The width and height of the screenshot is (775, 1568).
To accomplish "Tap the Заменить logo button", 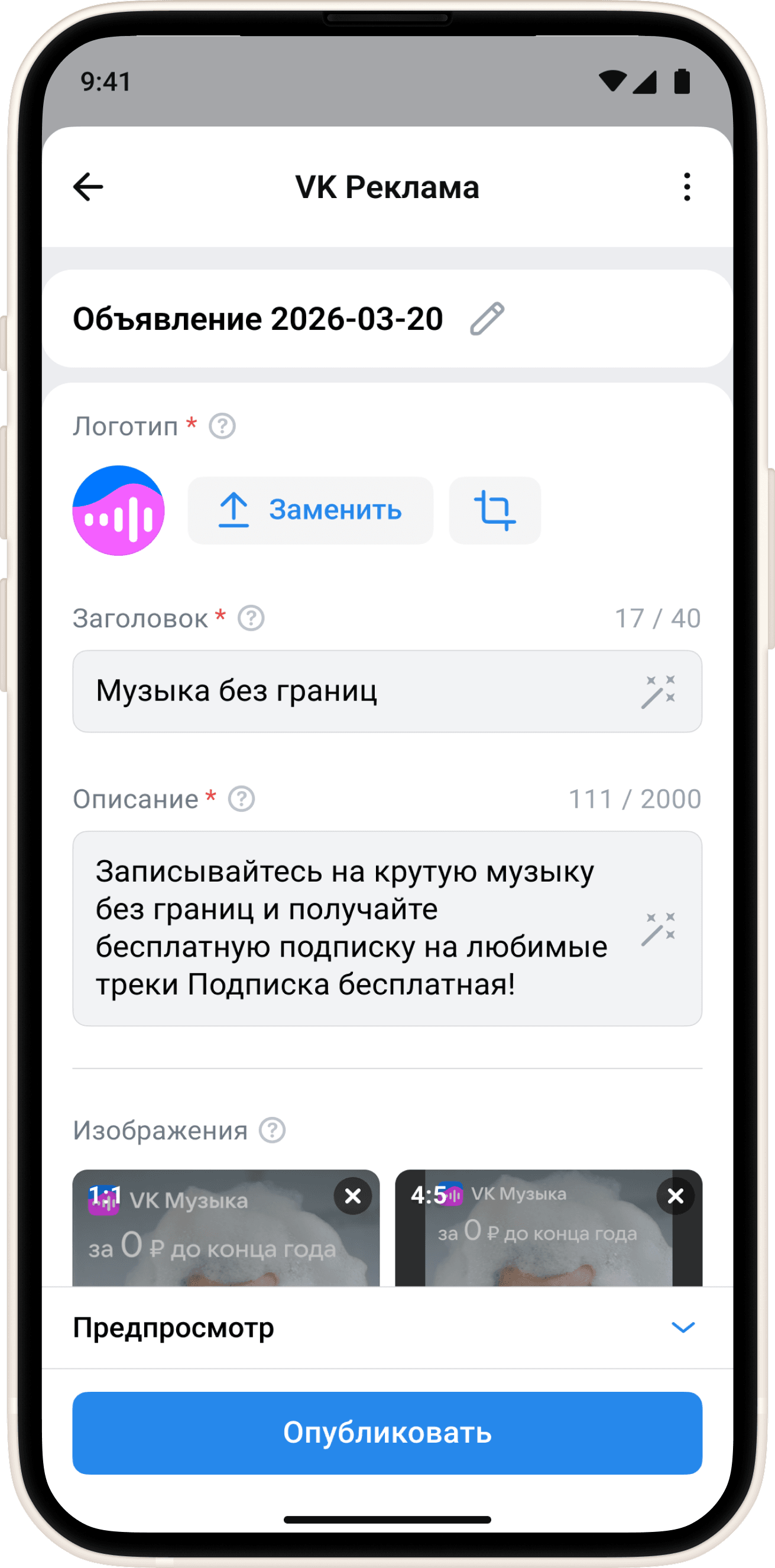I will [310, 510].
